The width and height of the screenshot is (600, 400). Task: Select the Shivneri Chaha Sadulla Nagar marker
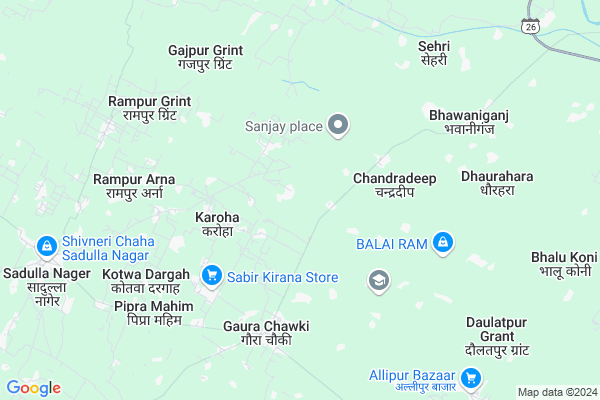click(46, 245)
